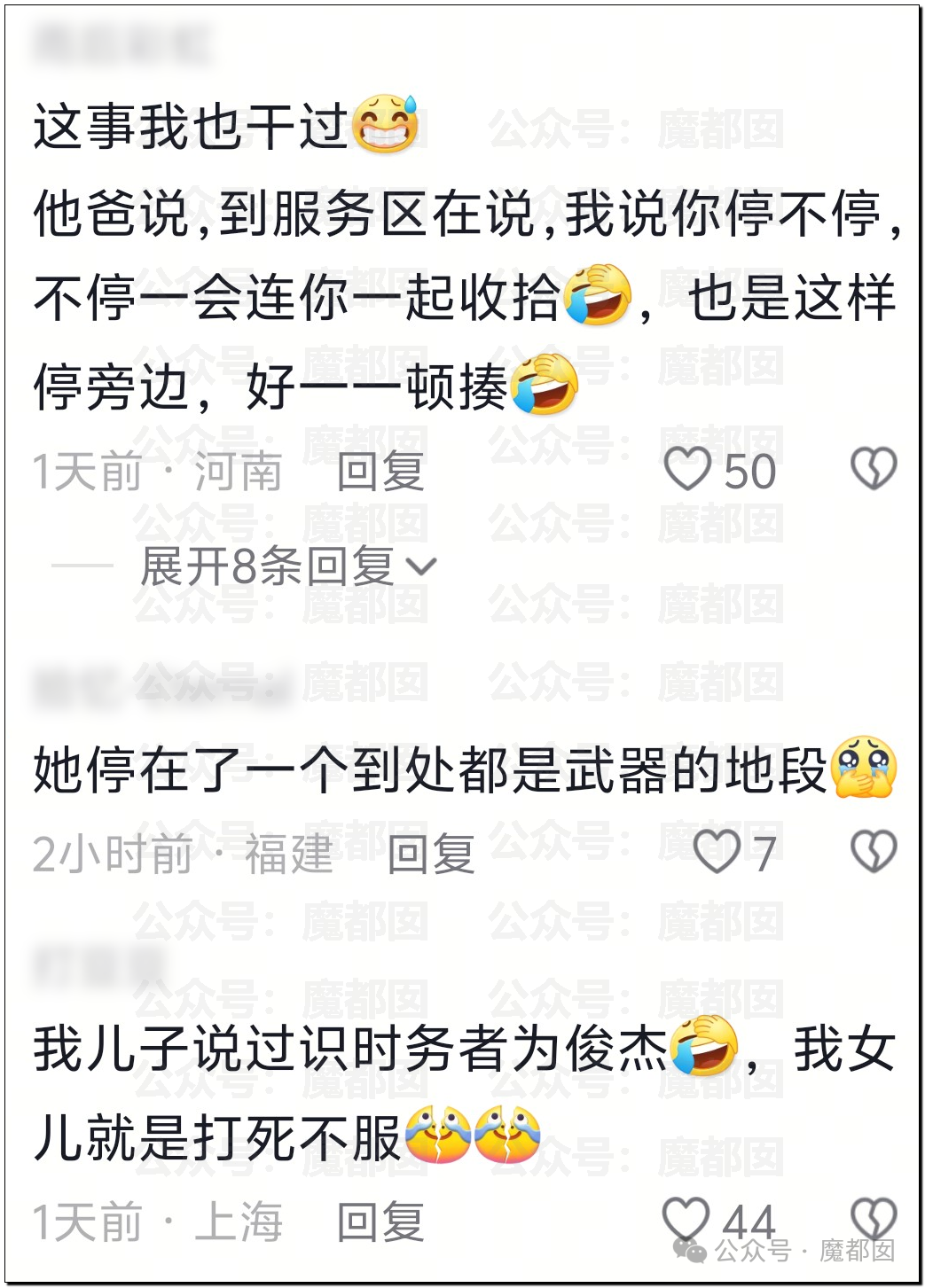Like the Fujian comment with 7 likes
Viewport: 925px width, 1288px height.
[716, 852]
